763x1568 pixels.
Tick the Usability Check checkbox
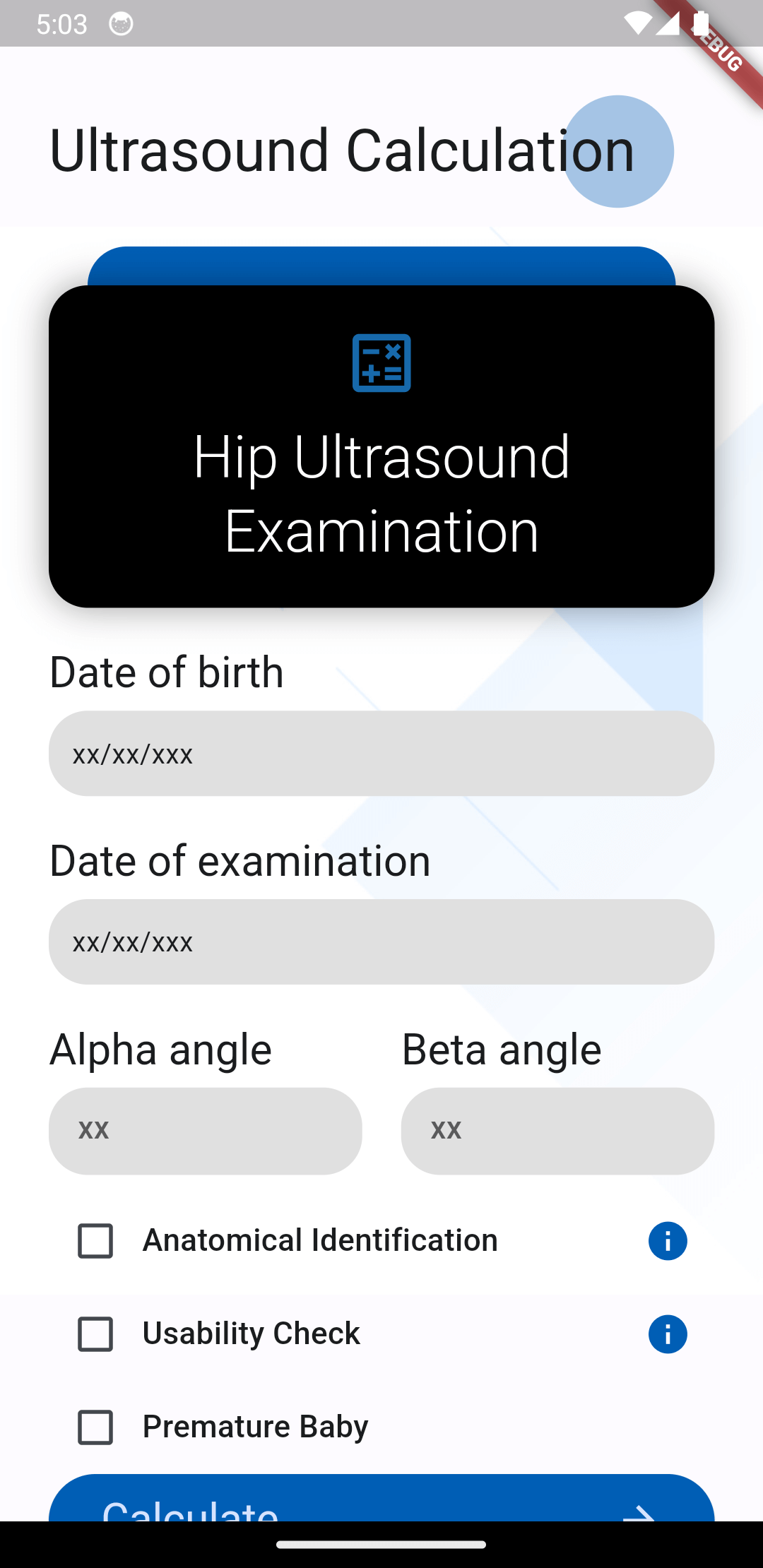point(95,1334)
